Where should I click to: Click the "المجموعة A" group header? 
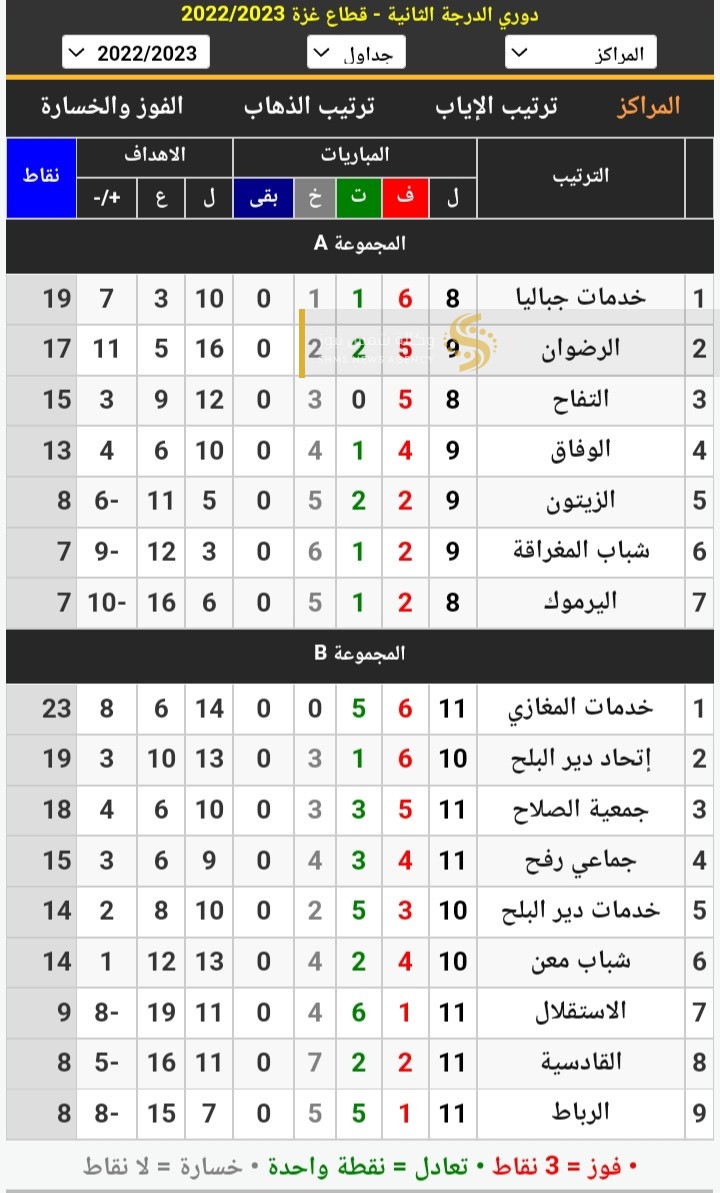[x=360, y=243]
